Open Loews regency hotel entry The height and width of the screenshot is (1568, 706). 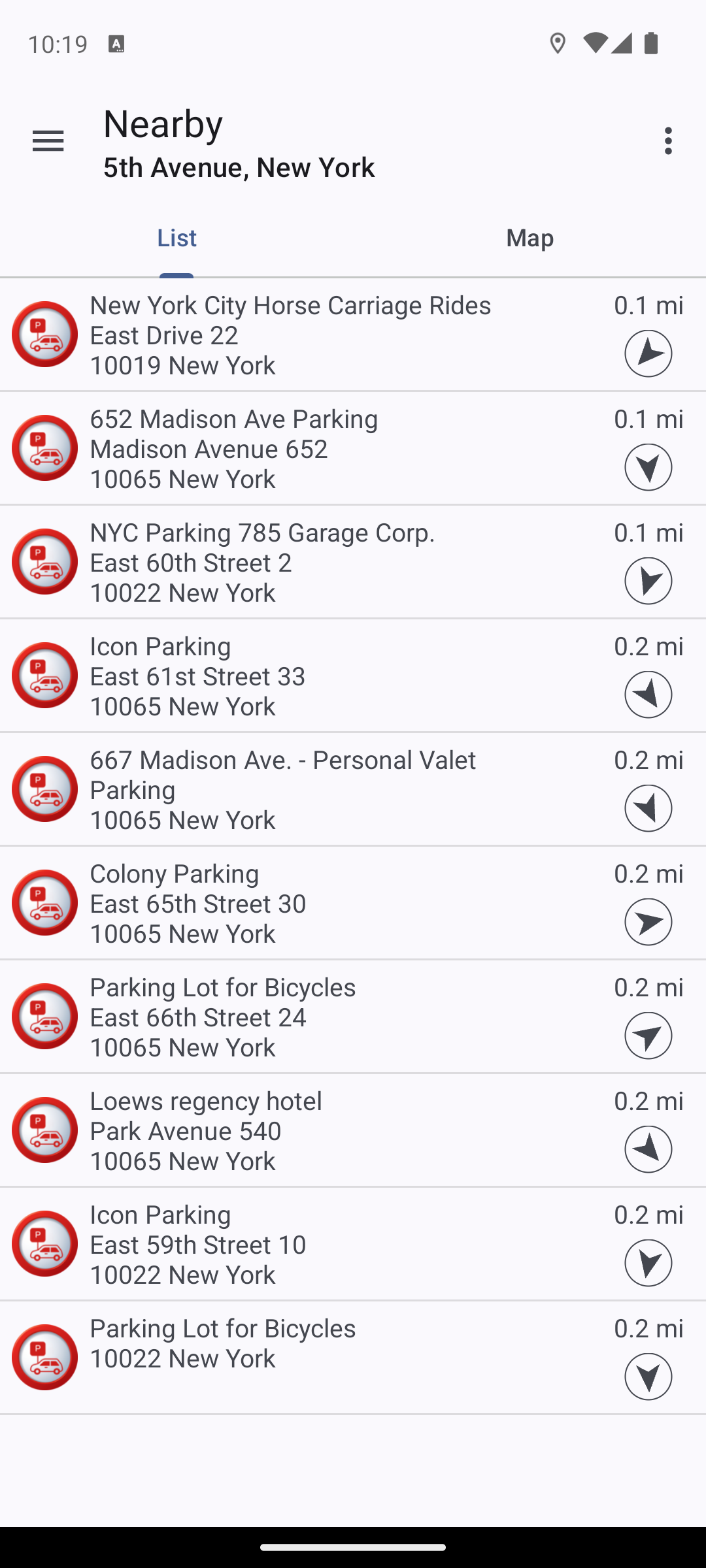click(x=353, y=1130)
